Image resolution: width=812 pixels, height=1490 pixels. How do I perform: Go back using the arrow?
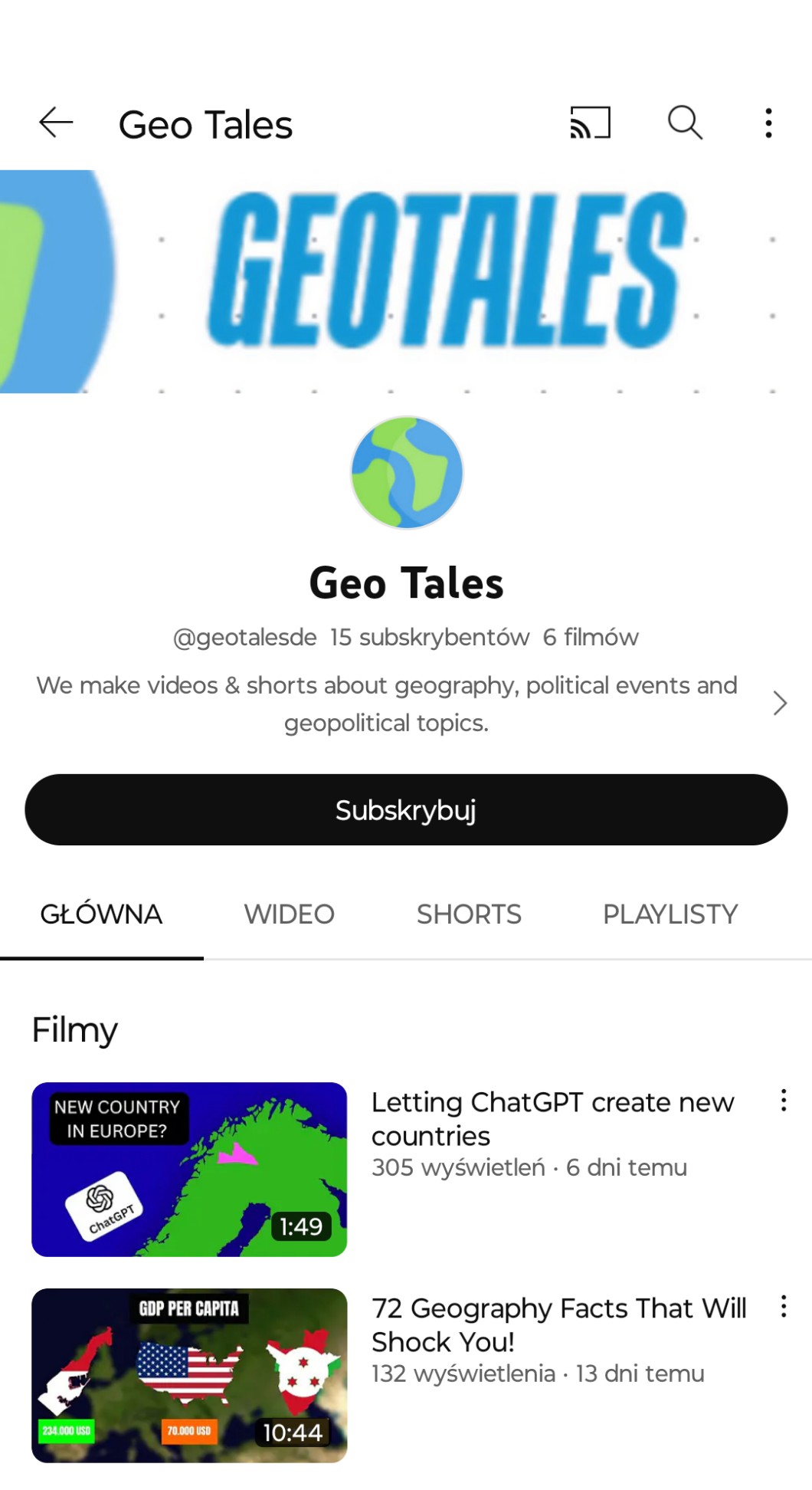click(56, 123)
